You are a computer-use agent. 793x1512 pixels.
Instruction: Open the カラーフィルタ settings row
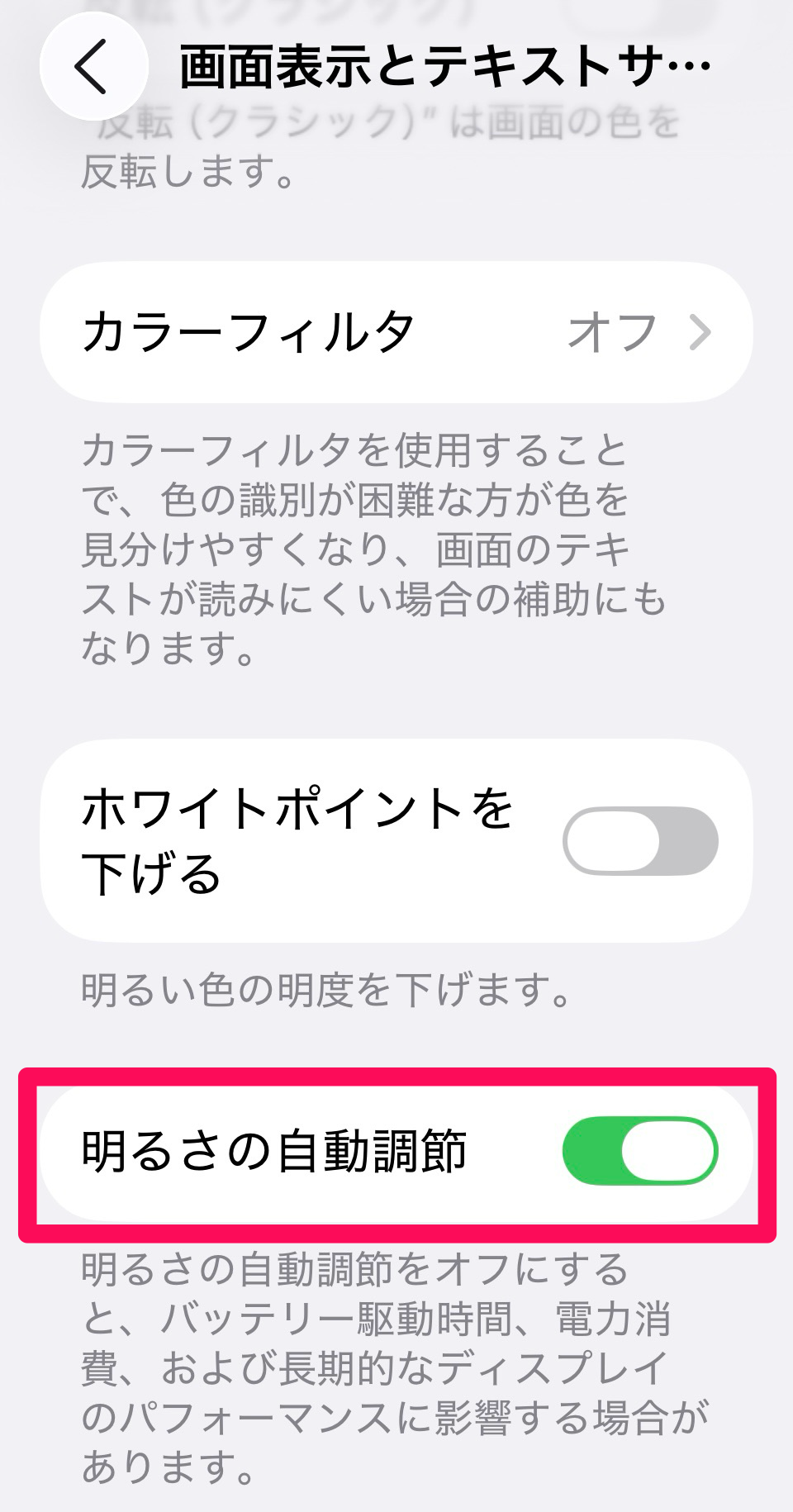click(396, 332)
